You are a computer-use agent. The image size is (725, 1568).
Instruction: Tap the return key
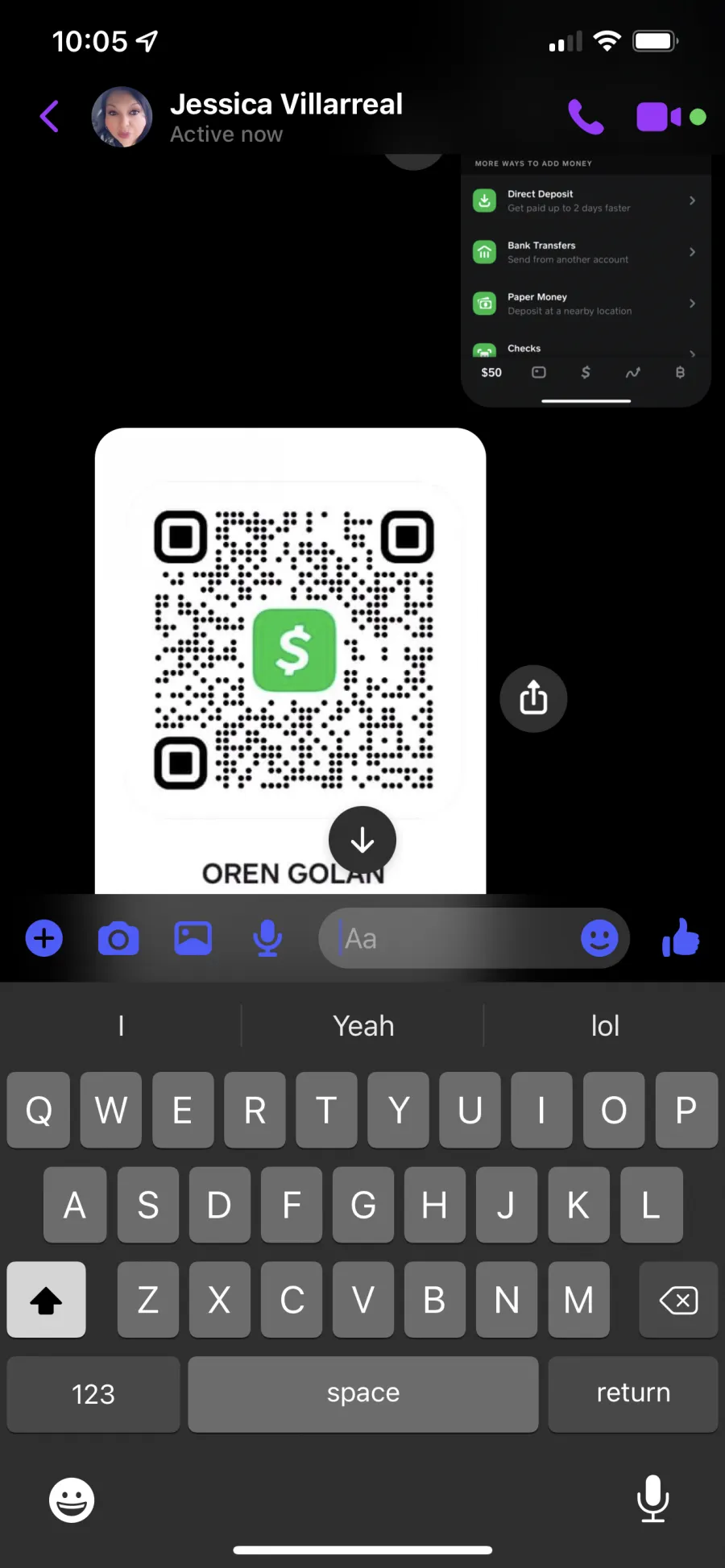tap(633, 1394)
